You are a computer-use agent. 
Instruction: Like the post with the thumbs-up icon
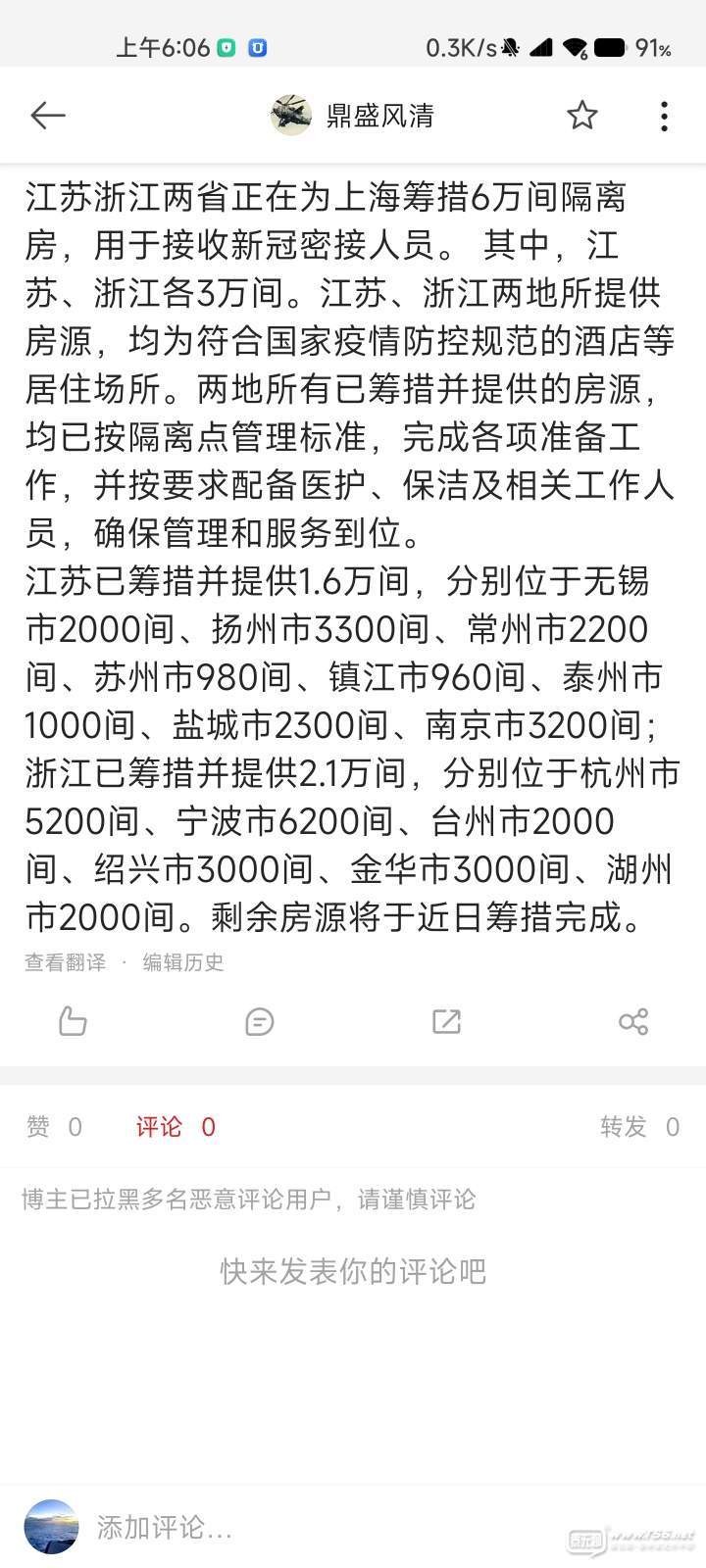73,1021
